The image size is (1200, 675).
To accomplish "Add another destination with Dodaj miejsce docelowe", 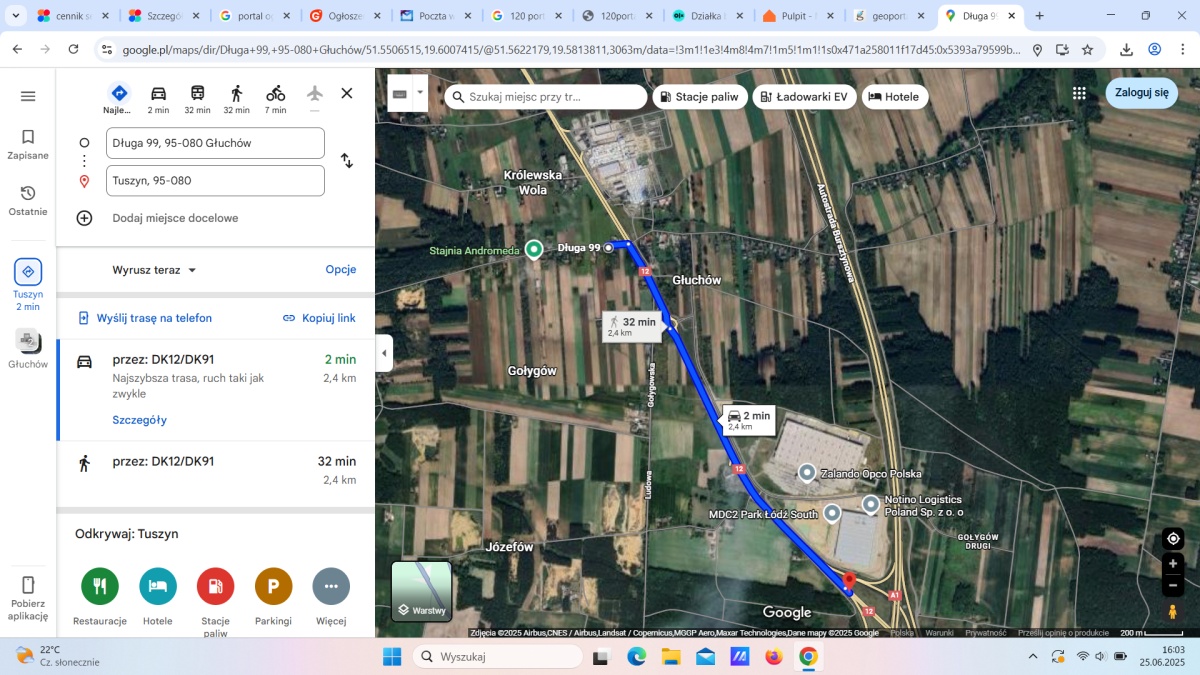I will click(174, 218).
